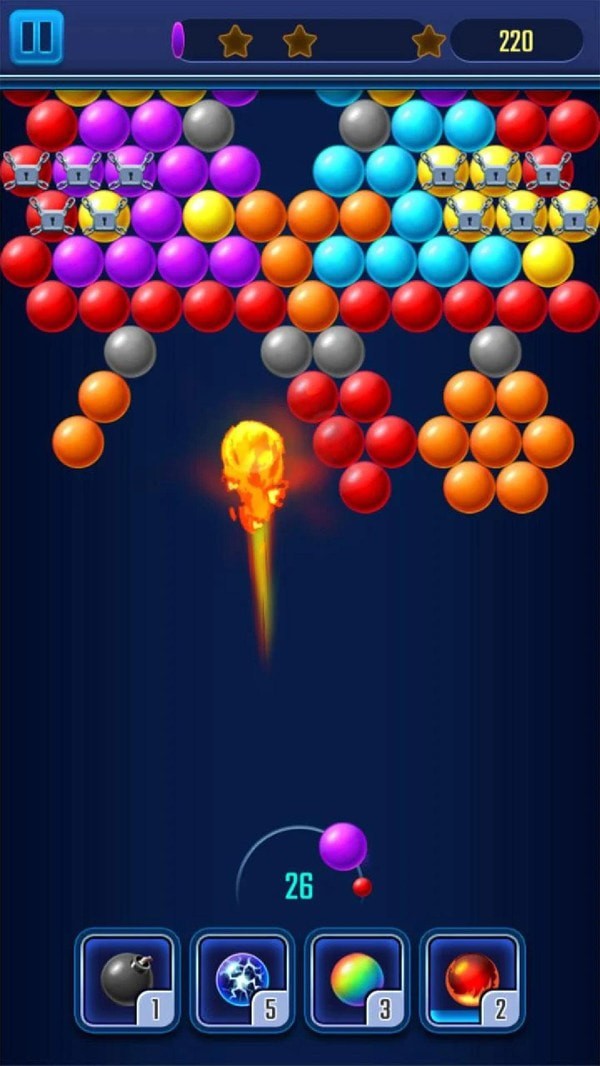Select the rainbow ball power-up
The width and height of the screenshot is (600, 1066).
coord(357,980)
